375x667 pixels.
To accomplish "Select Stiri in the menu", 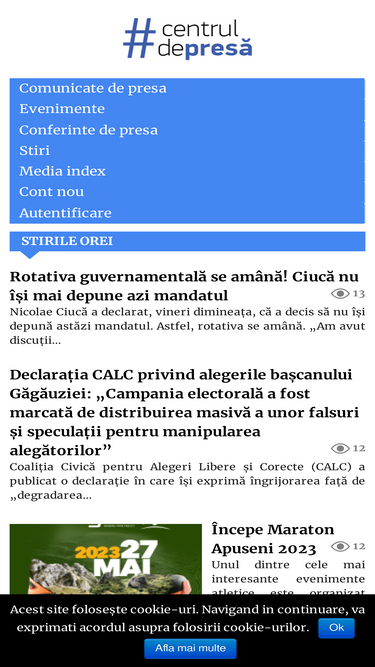I will click(34, 151).
